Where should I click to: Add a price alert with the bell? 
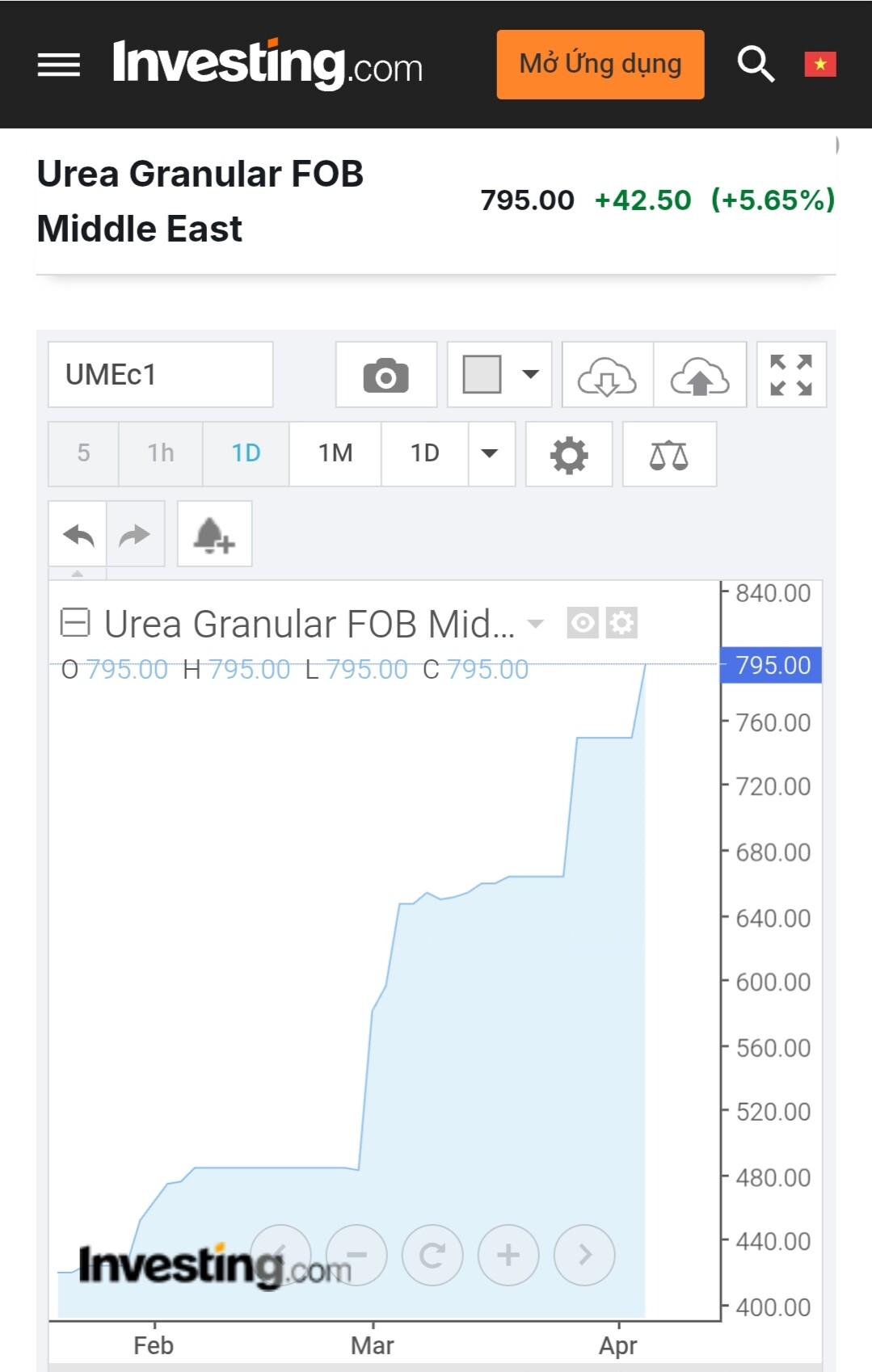pyautogui.click(x=214, y=534)
